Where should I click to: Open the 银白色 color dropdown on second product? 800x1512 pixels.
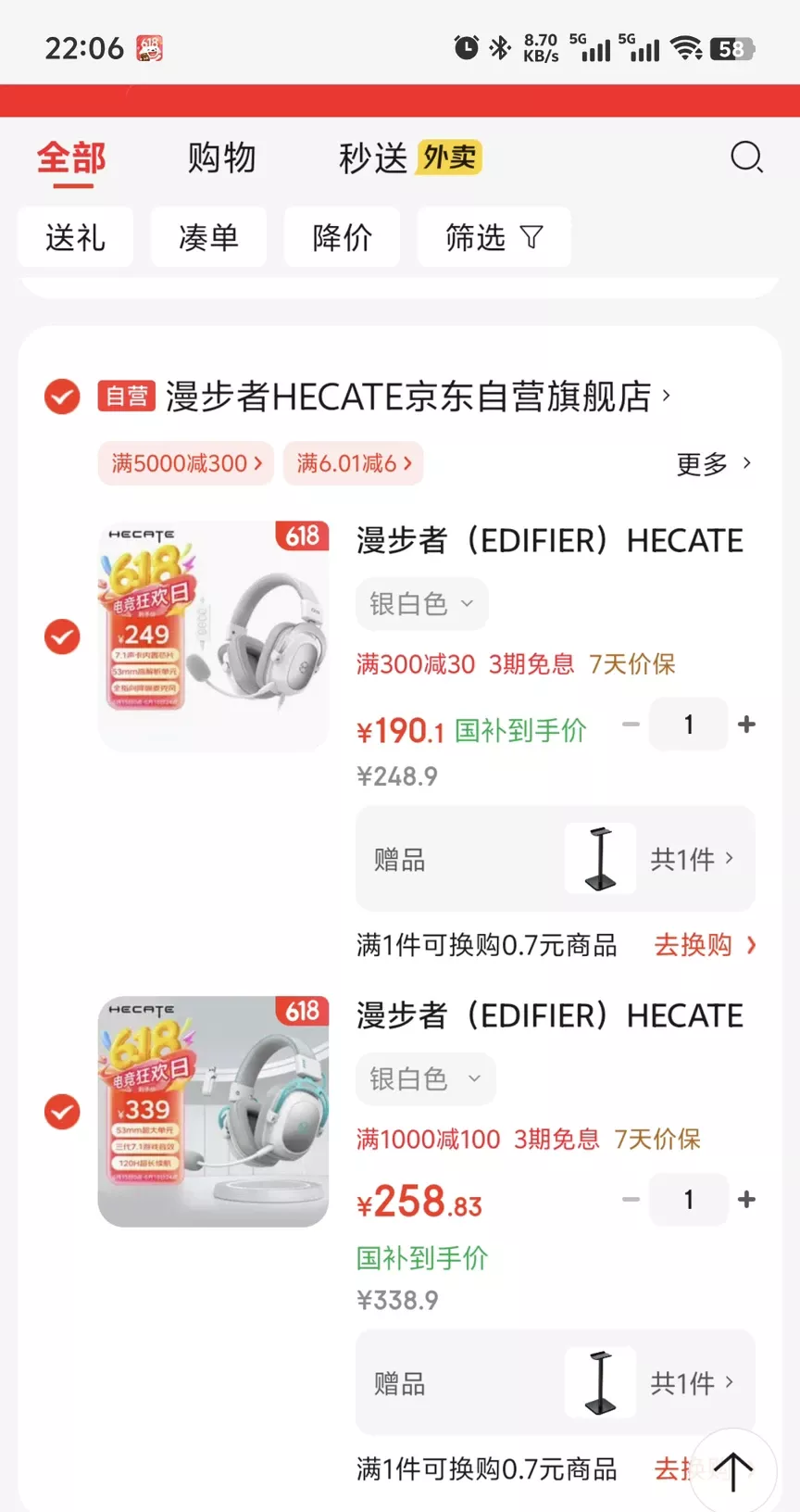[425, 1078]
